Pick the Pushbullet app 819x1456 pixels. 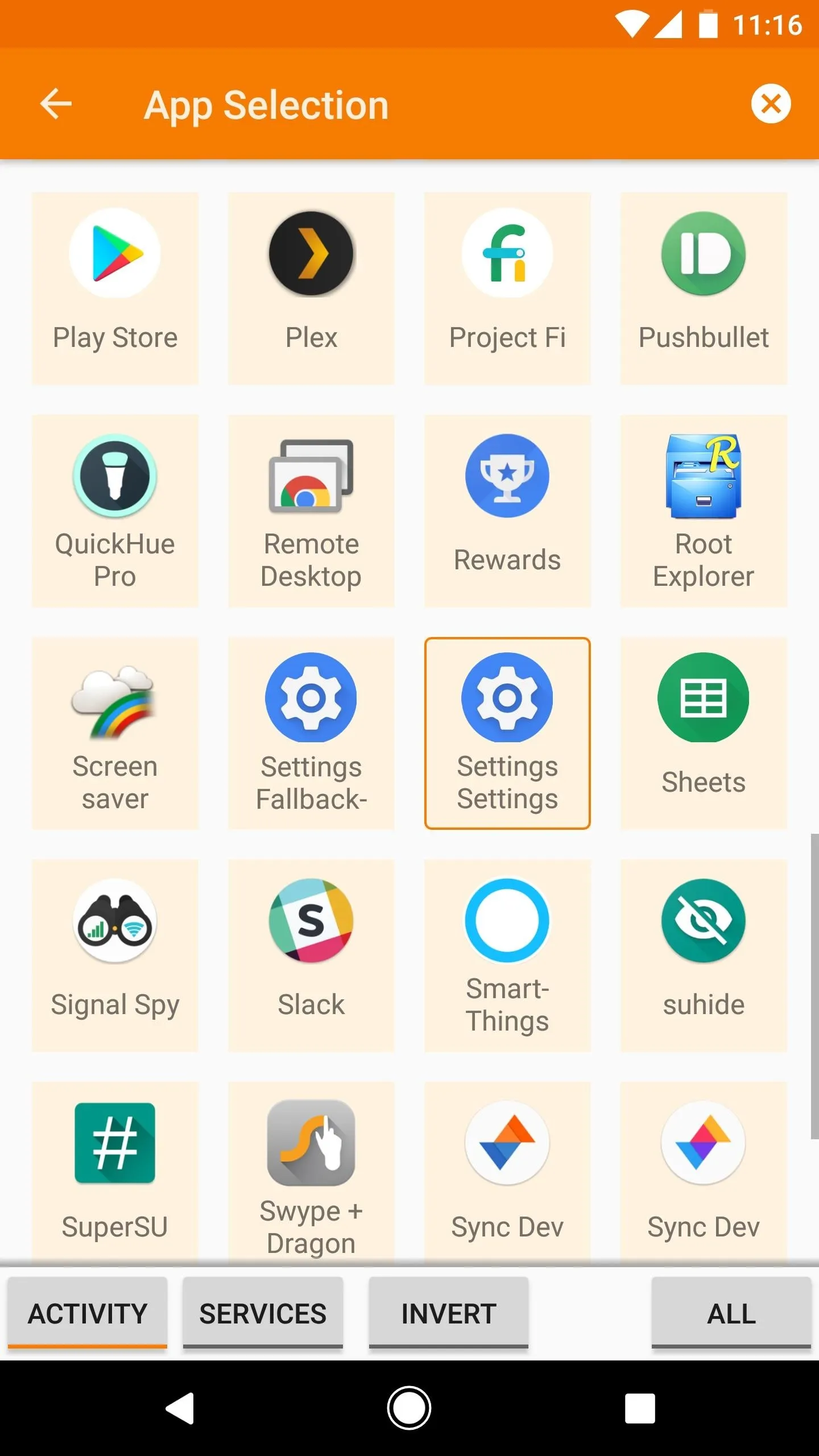click(x=704, y=288)
